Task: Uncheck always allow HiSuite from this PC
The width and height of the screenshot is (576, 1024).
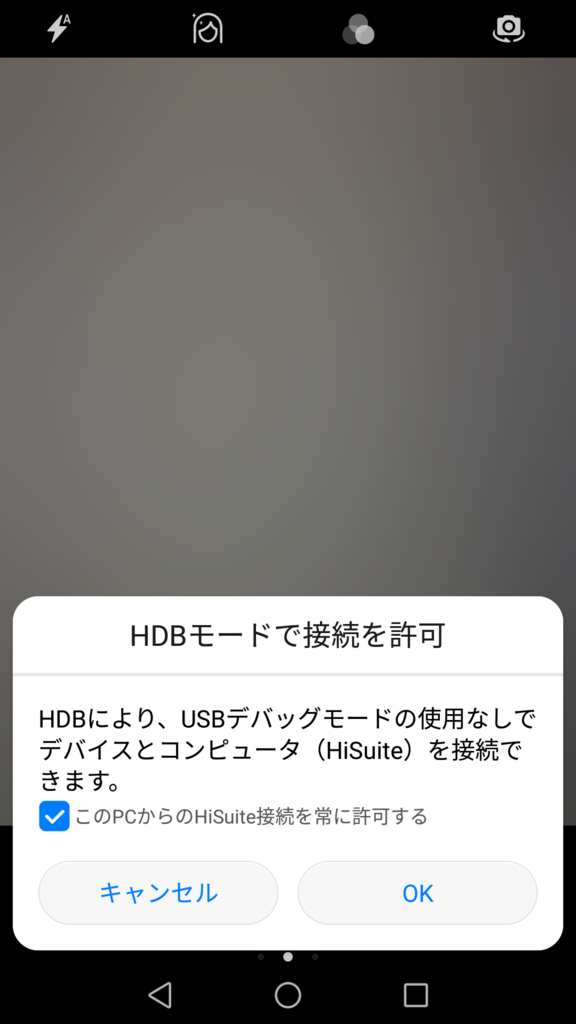Action: 54,816
